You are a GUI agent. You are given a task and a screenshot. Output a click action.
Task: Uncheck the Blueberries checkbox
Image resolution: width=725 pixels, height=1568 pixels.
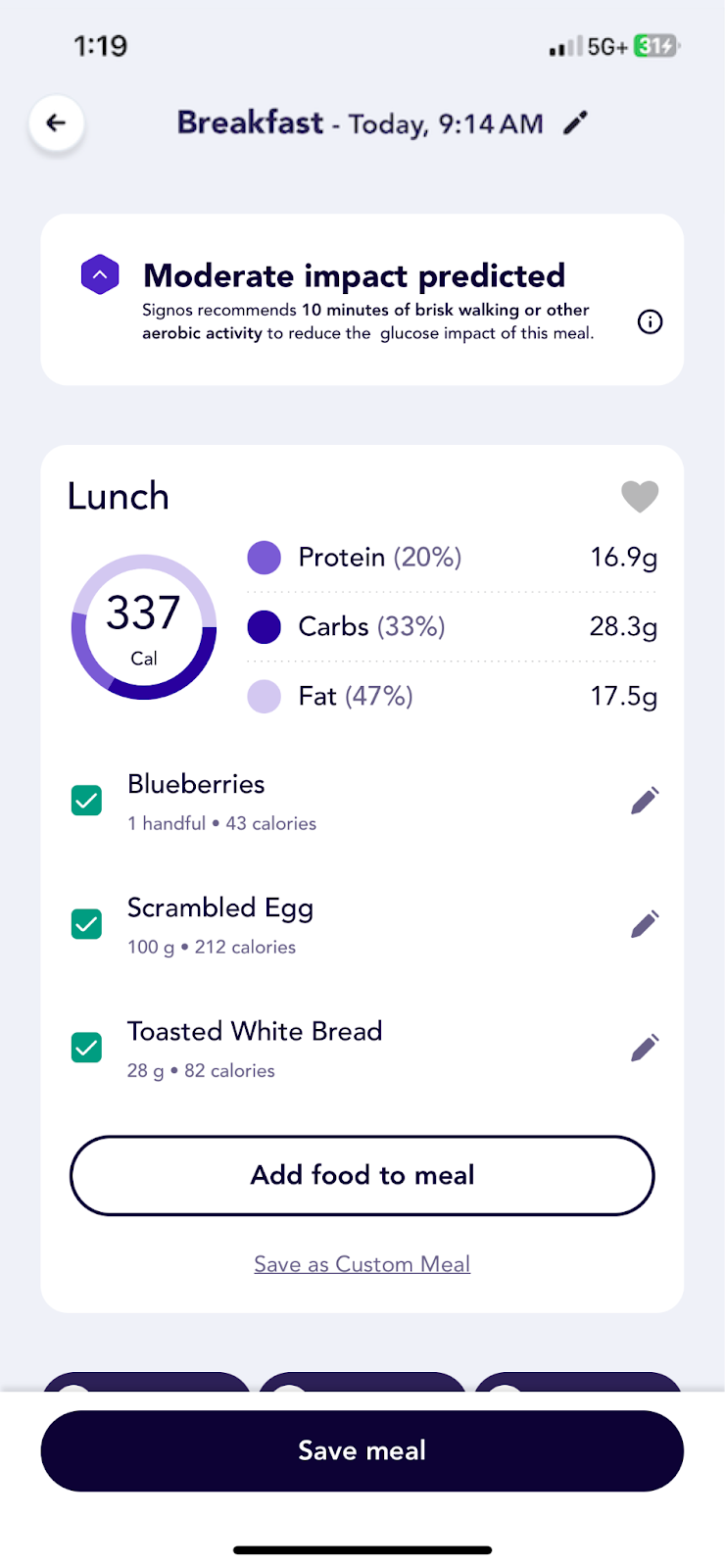[x=87, y=801]
